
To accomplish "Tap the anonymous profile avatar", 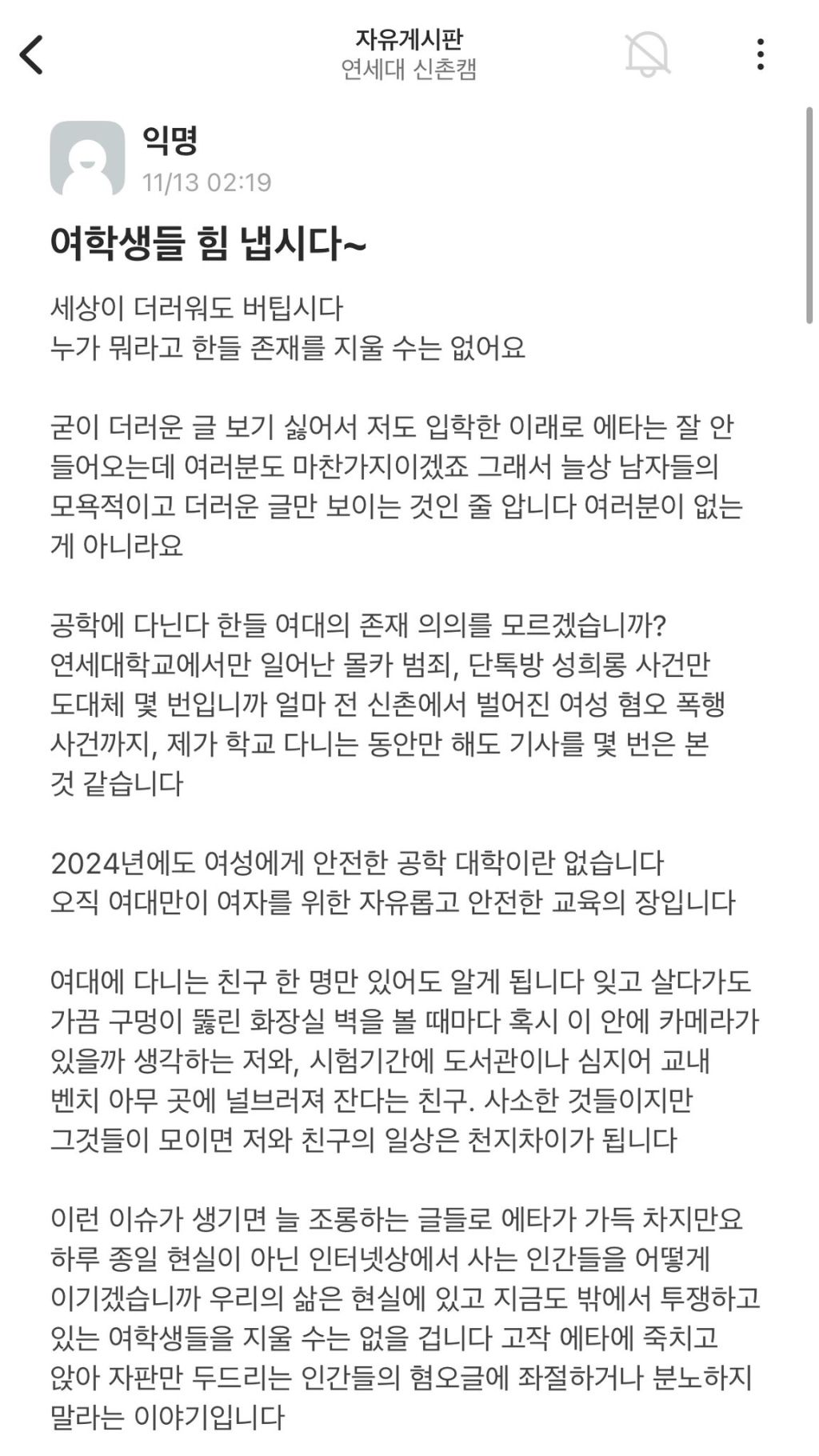I will click(x=87, y=158).
